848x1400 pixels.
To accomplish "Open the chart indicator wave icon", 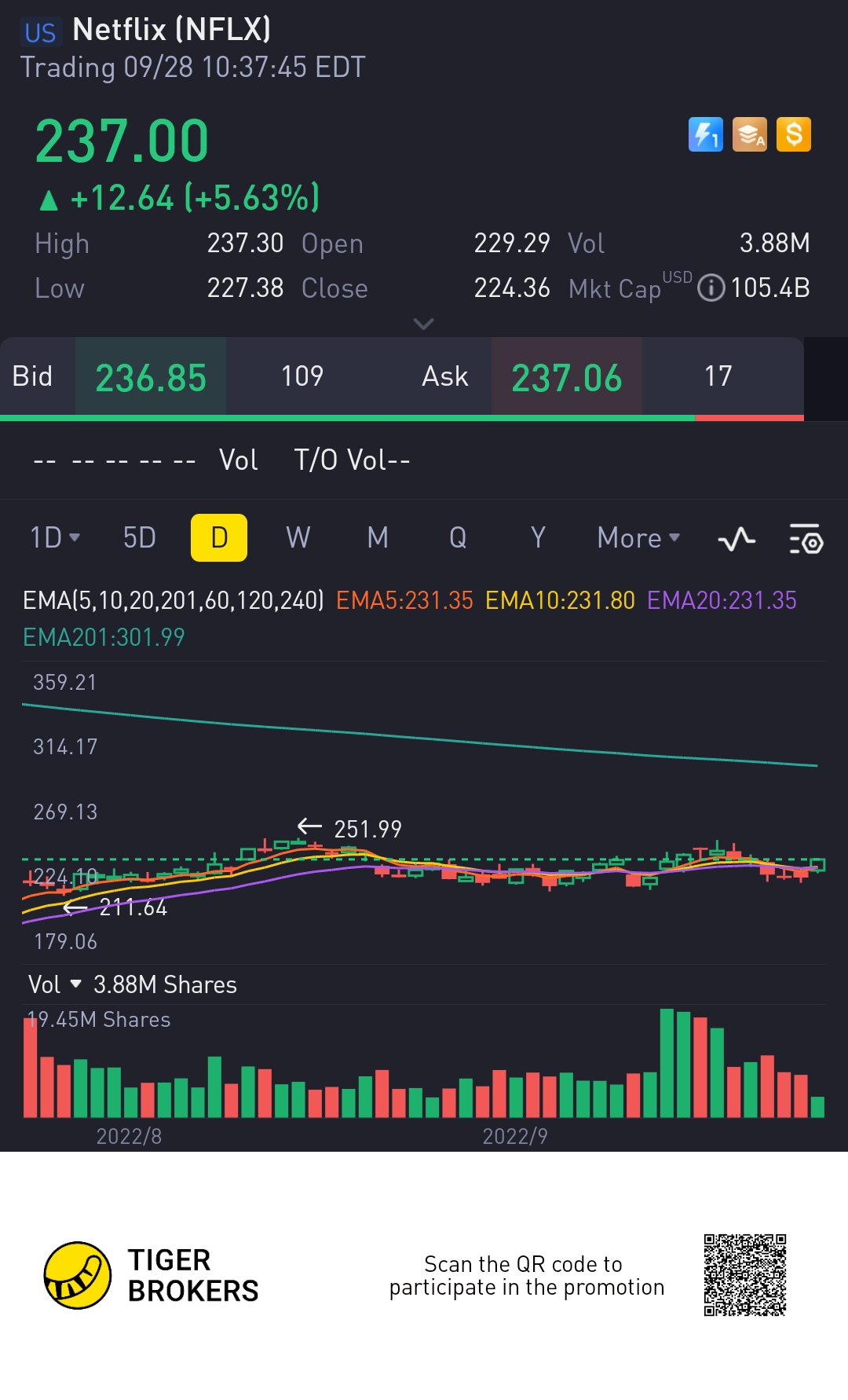I will coord(737,540).
